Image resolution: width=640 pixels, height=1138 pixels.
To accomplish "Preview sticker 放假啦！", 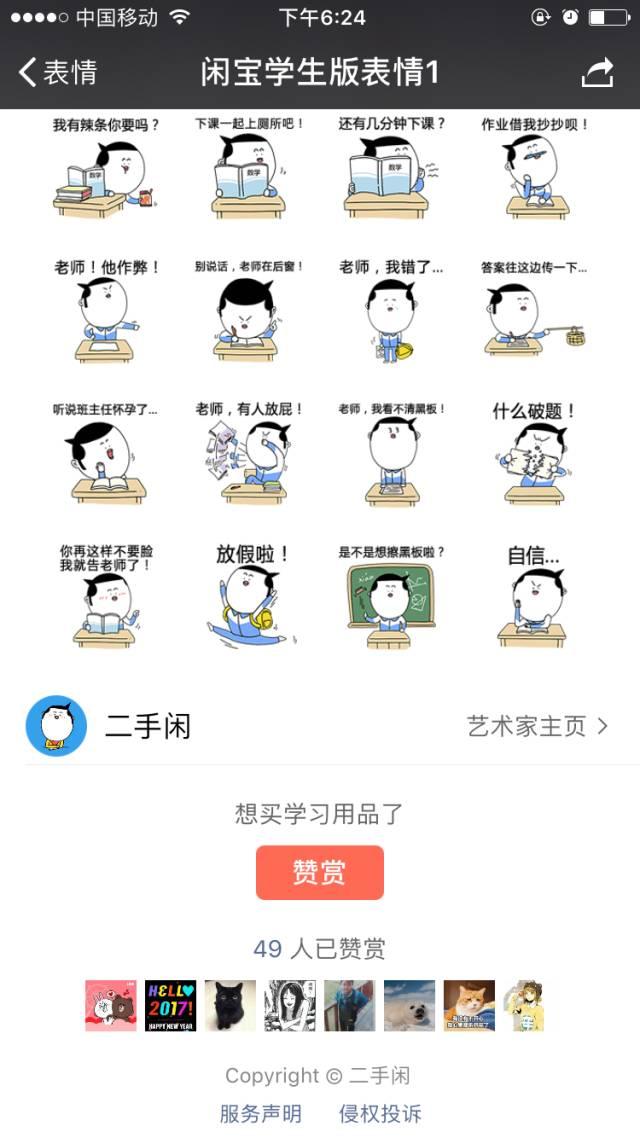I will [249, 597].
